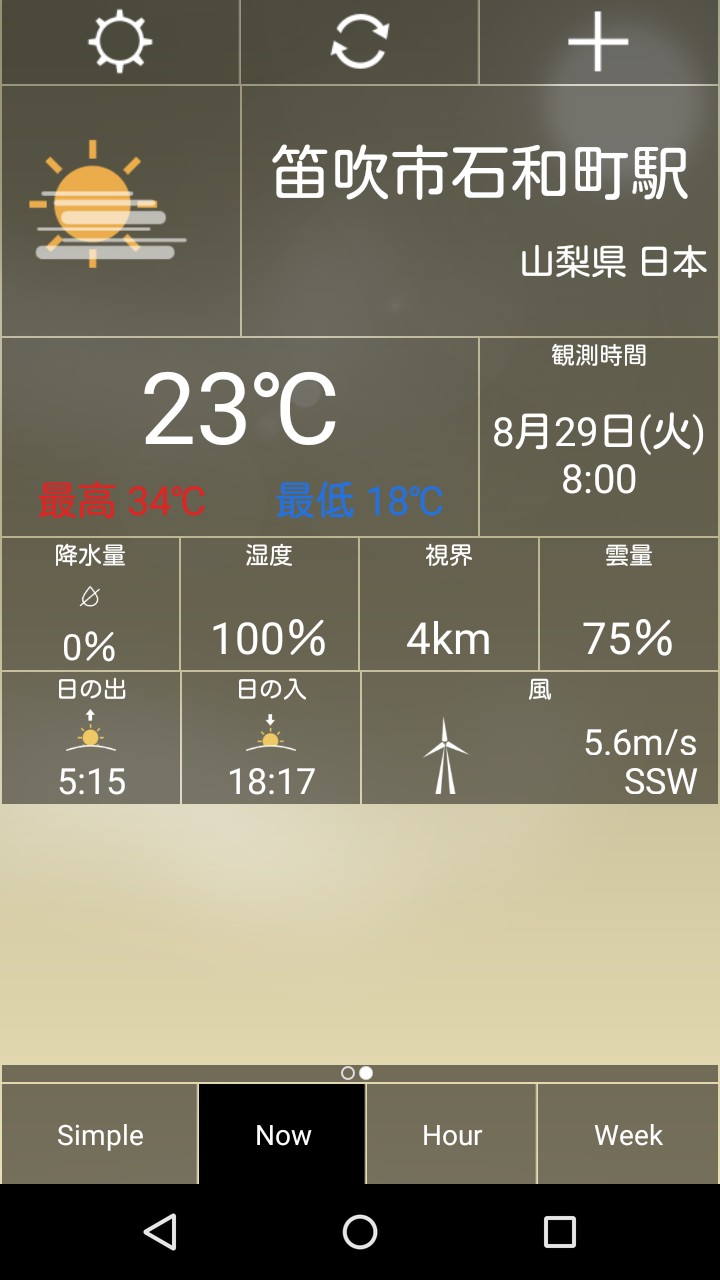
Task: Tap the system home button
Action: click(x=360, y=1232)
